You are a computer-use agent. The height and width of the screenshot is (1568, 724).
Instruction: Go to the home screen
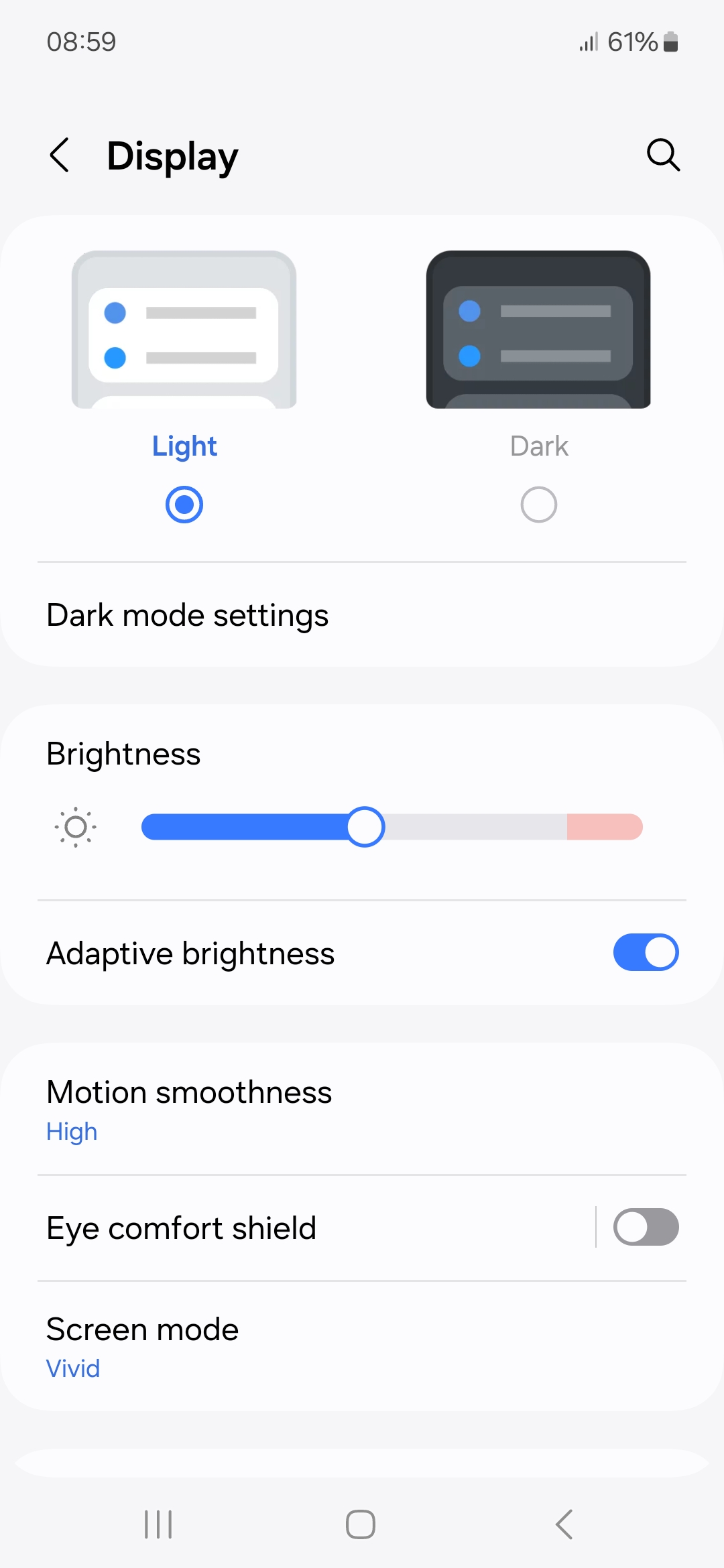point(361,1524)
